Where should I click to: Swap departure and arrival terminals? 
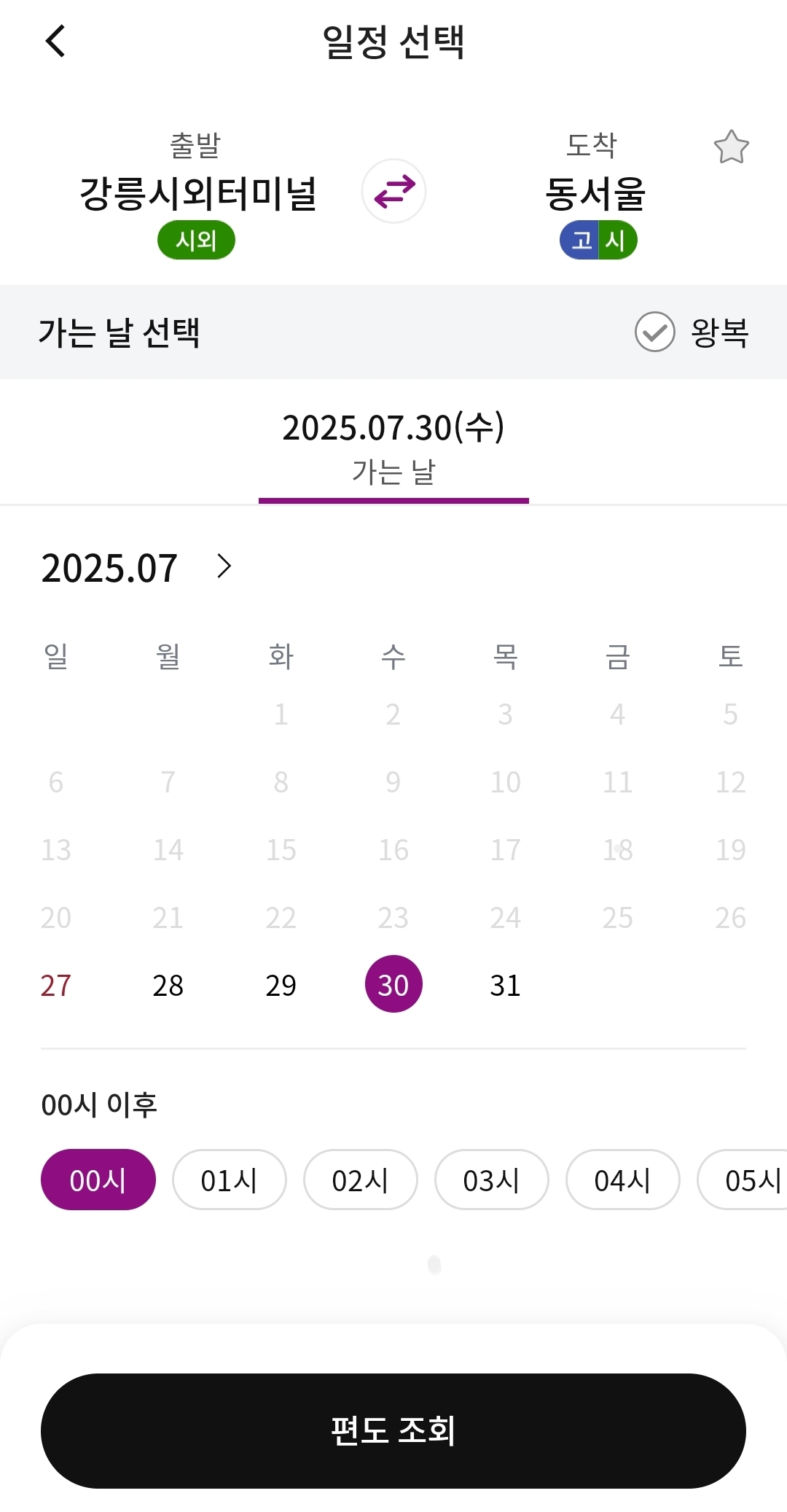pyautogui.click(x=393, y=190)
